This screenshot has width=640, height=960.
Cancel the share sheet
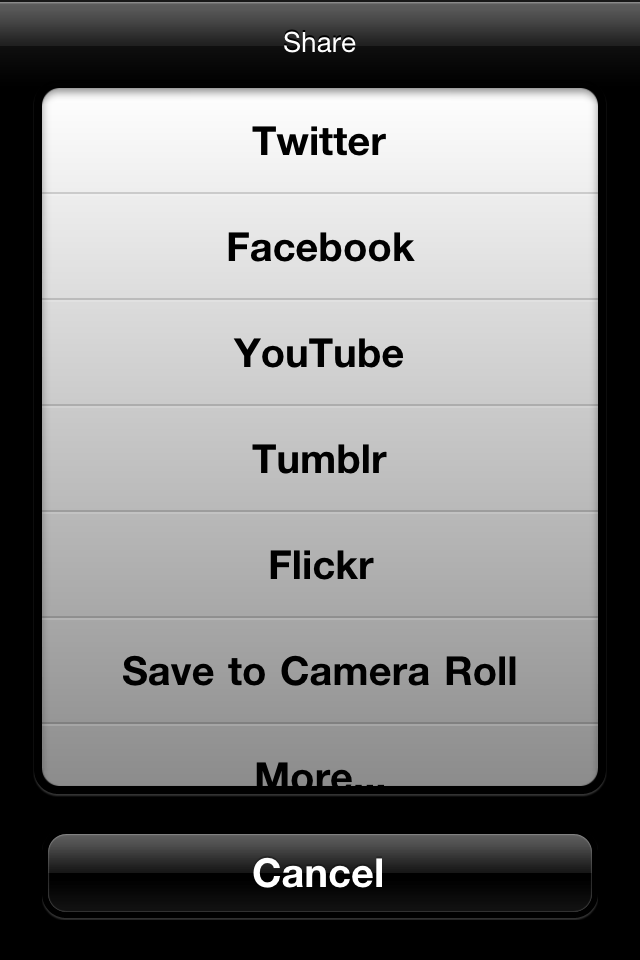(x=320, y=873)
